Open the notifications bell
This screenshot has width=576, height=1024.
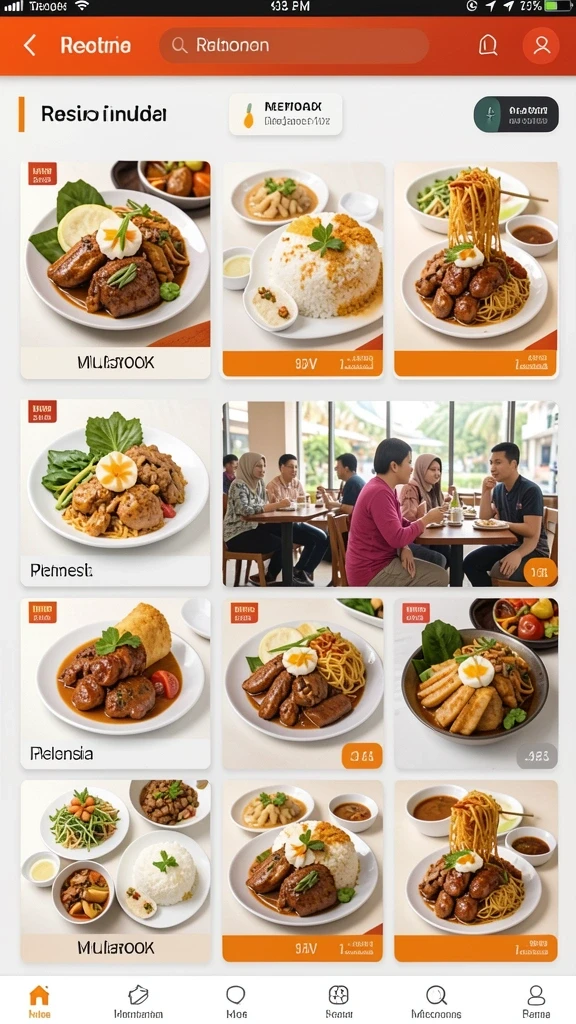tap(488, 45)
